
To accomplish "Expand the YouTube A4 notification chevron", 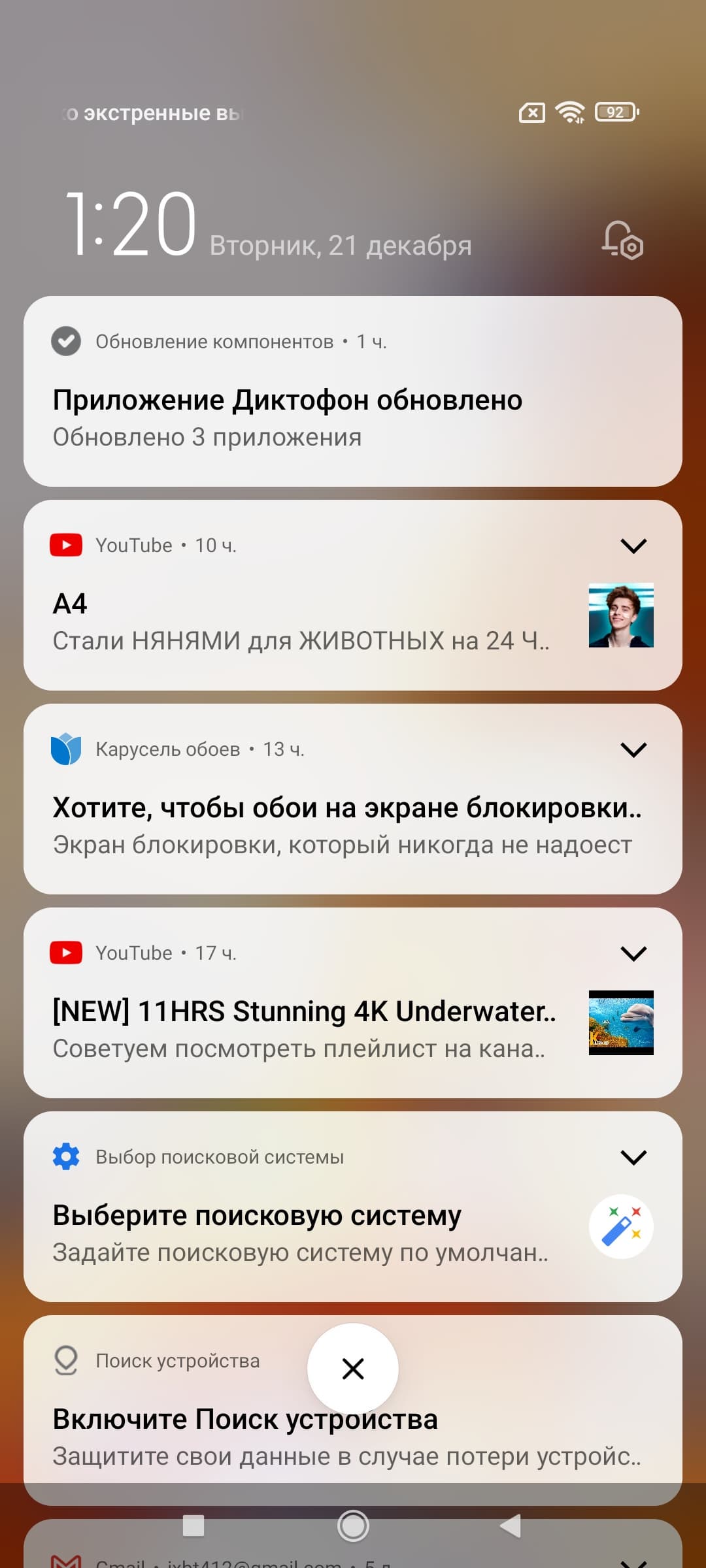I will pos(633,546).
